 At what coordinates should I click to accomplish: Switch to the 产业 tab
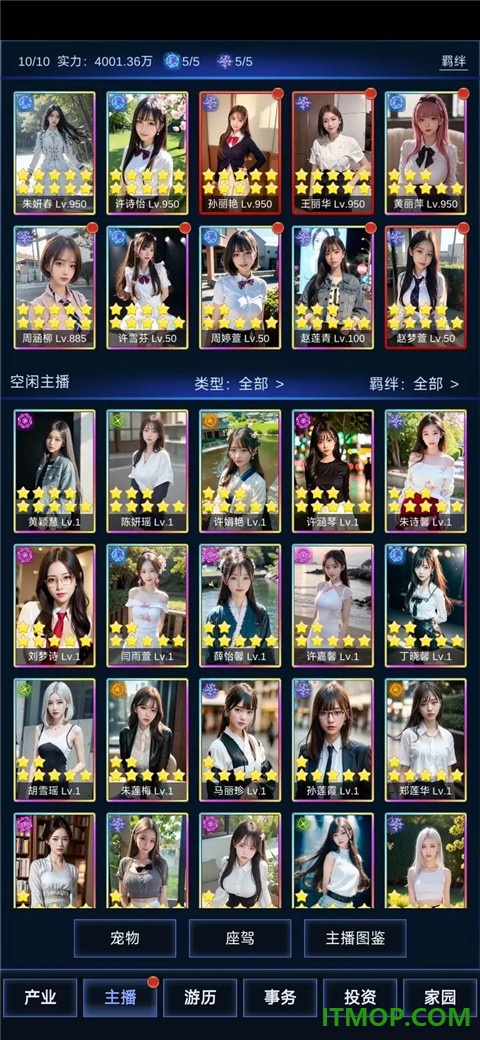[x=40, y=998]
